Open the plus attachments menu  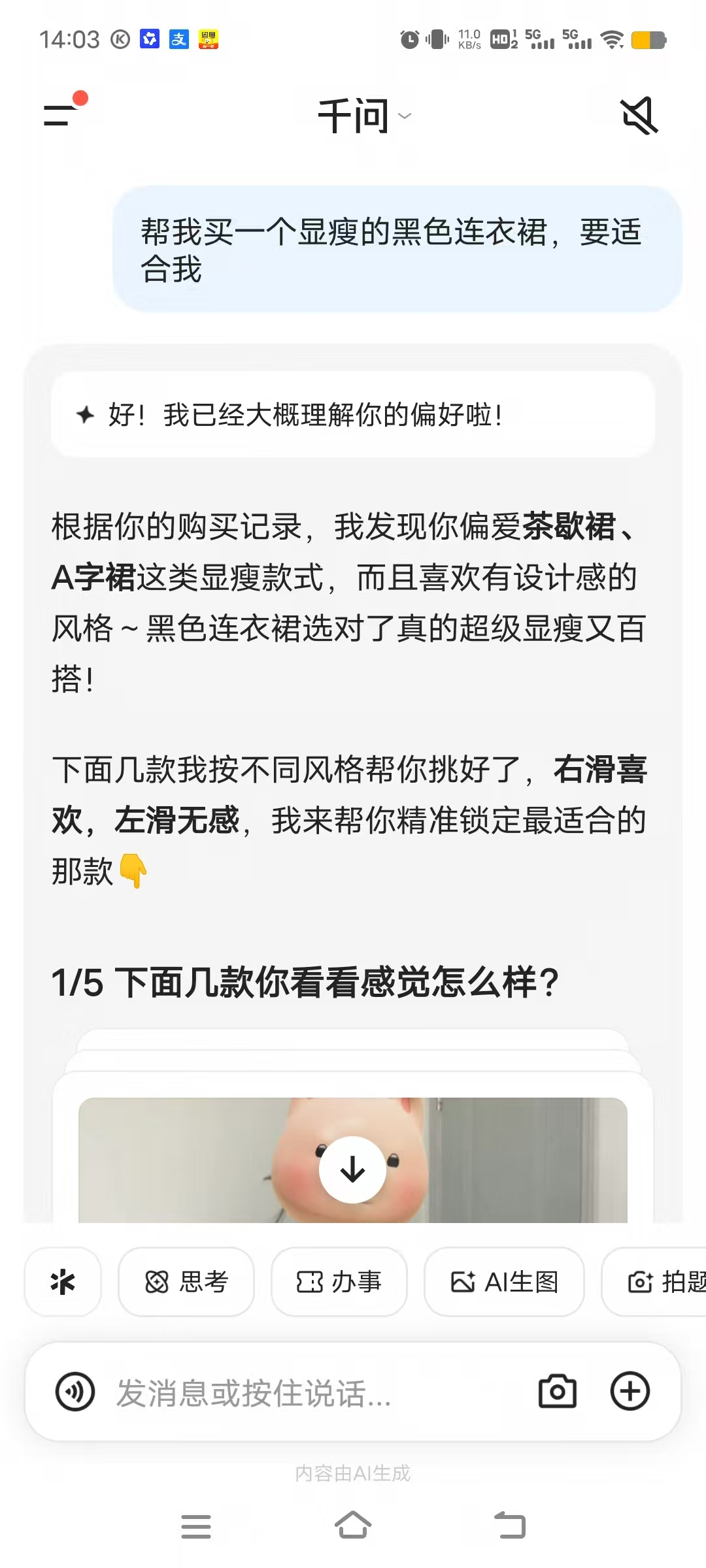[630, 1392]
